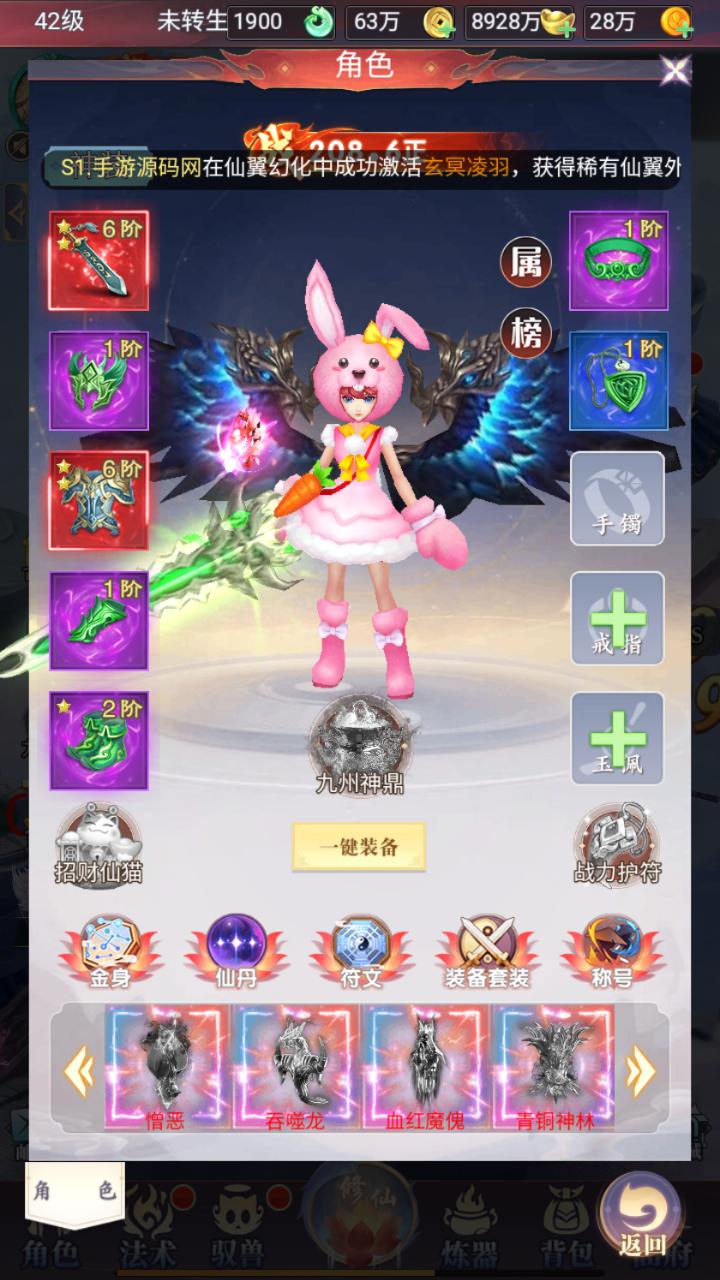Open the 称号 title menu
720x1280 pixels.
[611, 950]
